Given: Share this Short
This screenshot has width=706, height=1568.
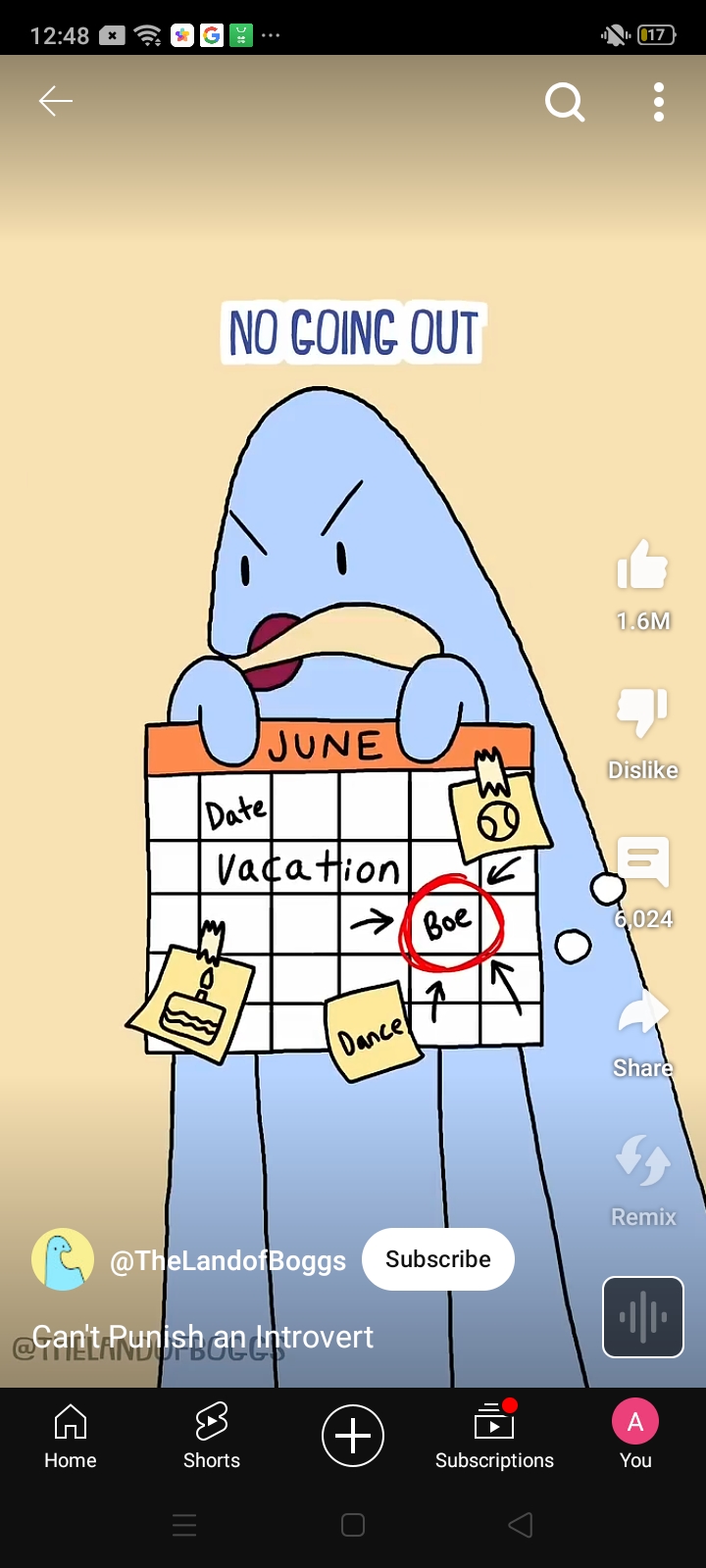Looking at the screenshot, I should point(642,1014).
